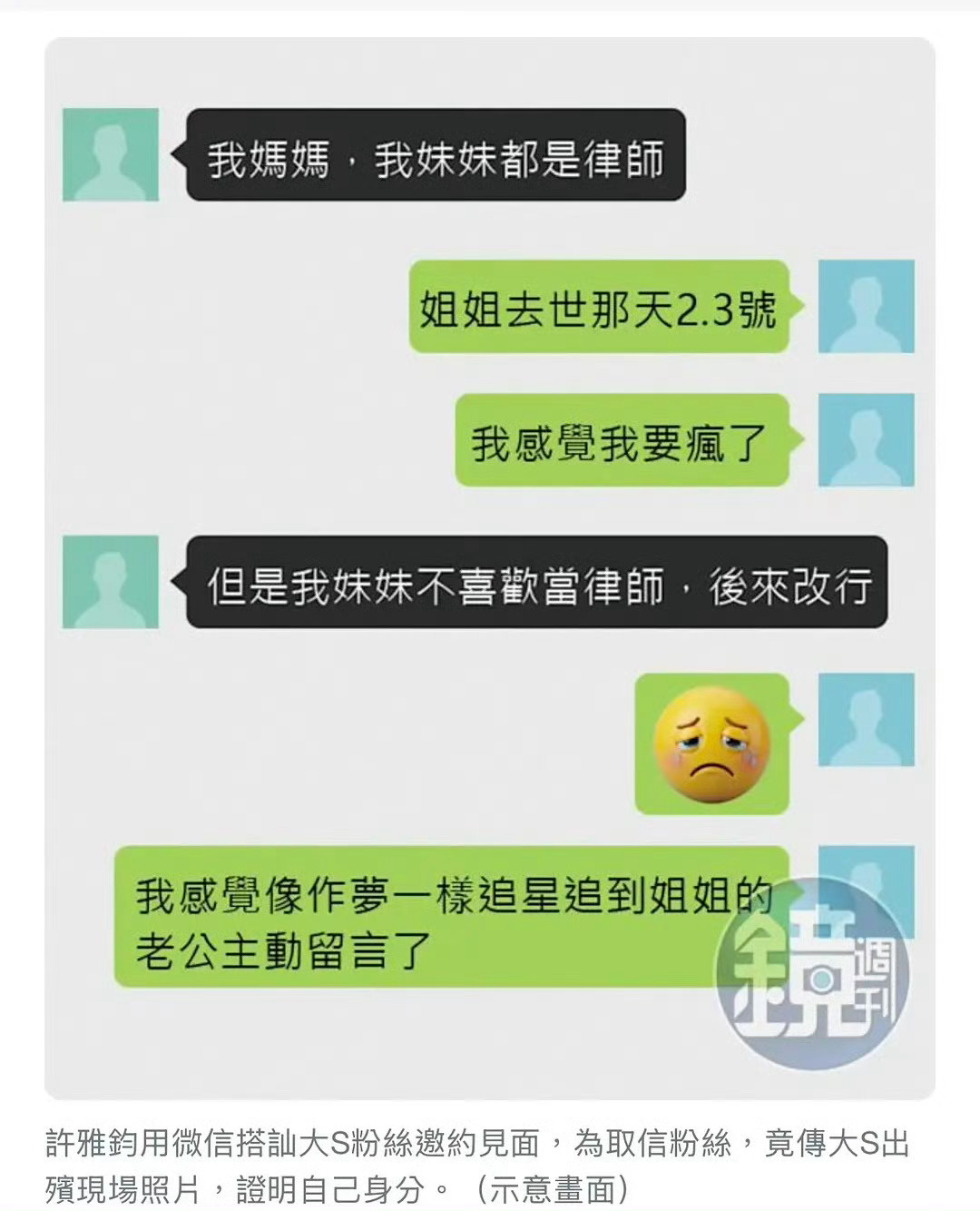
Task: Click the 但是我妹妹不喜歡當律師 black bubble
Action: (x=544, y=586)
